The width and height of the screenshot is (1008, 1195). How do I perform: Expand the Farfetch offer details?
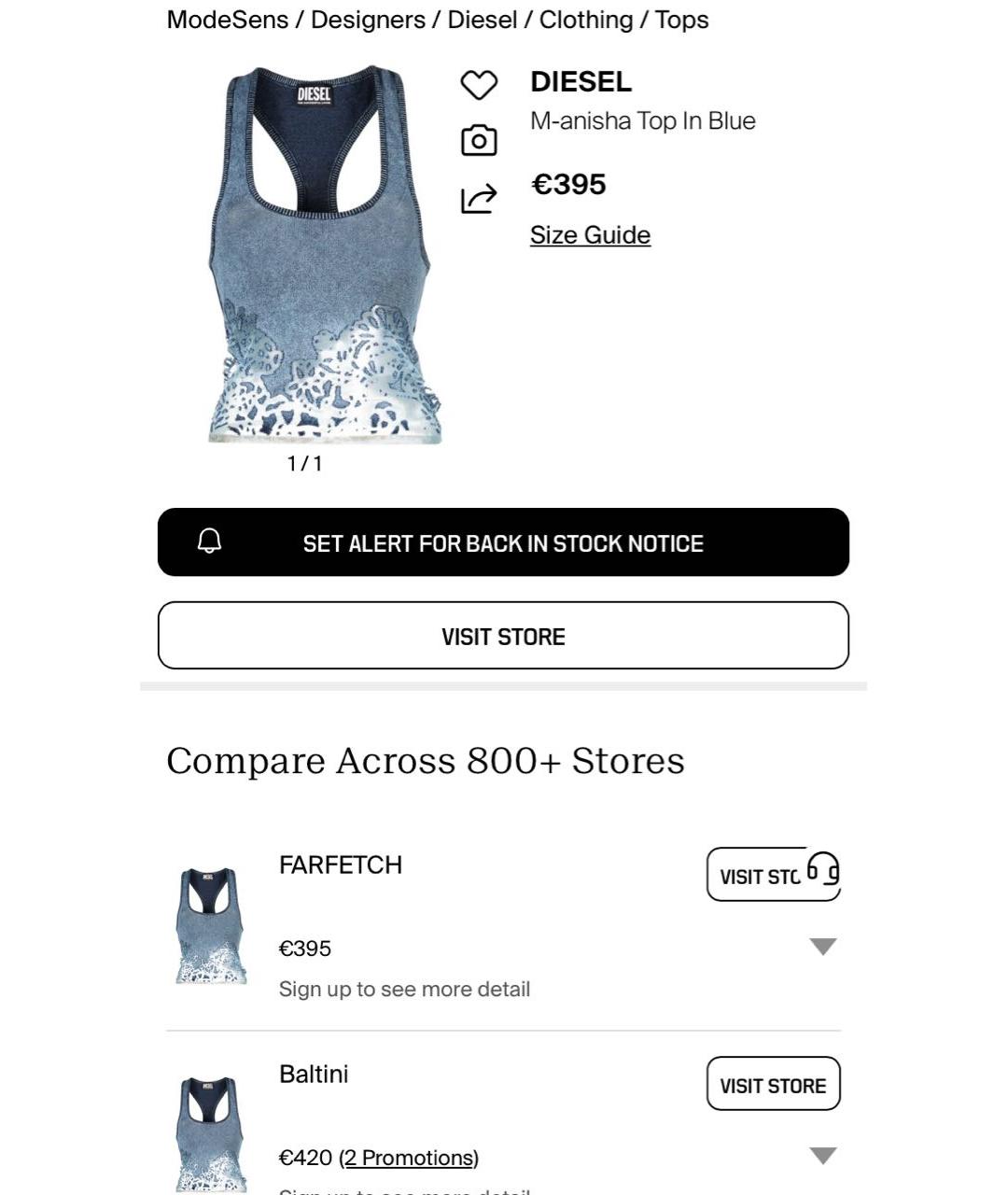(x=822, y=947)
